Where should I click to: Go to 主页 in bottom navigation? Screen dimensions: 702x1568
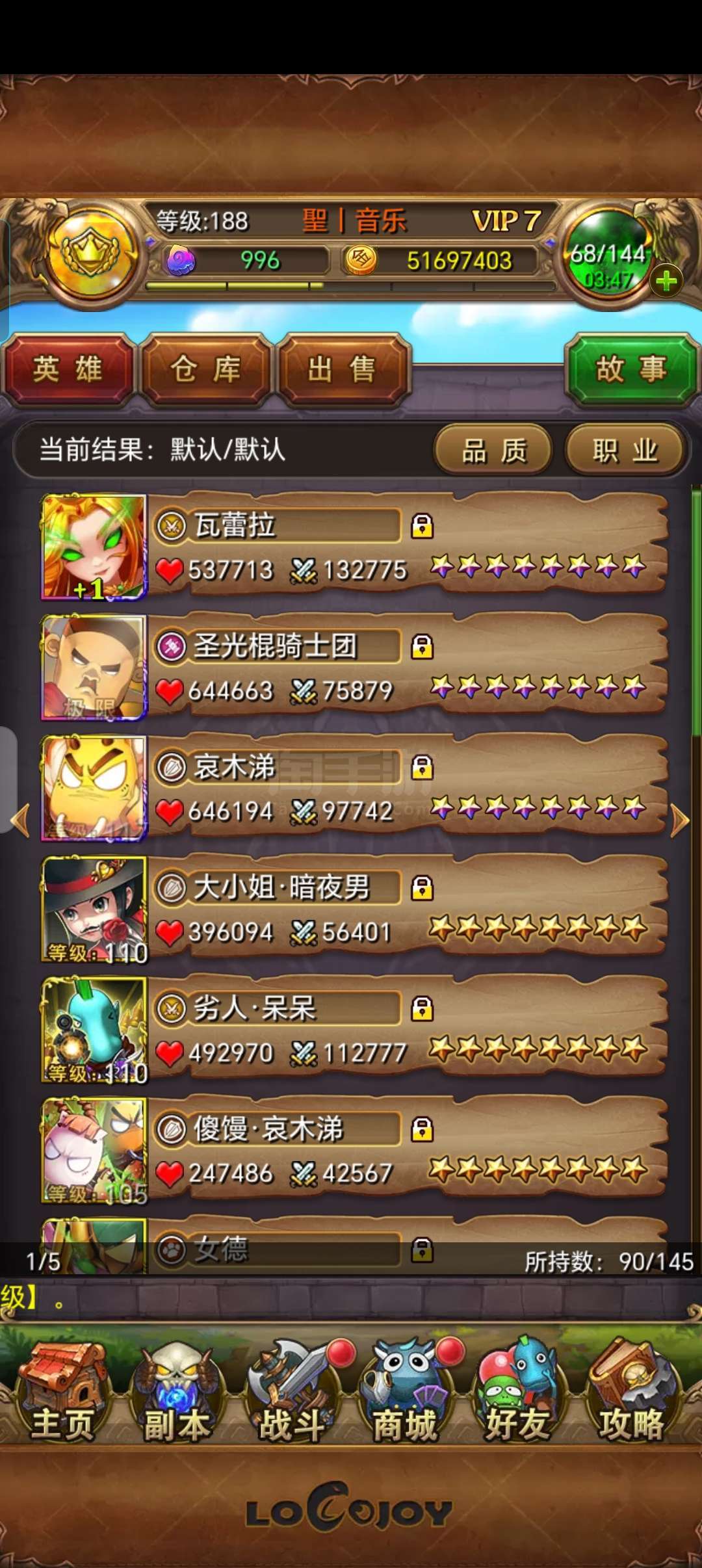coord(63,1391)
